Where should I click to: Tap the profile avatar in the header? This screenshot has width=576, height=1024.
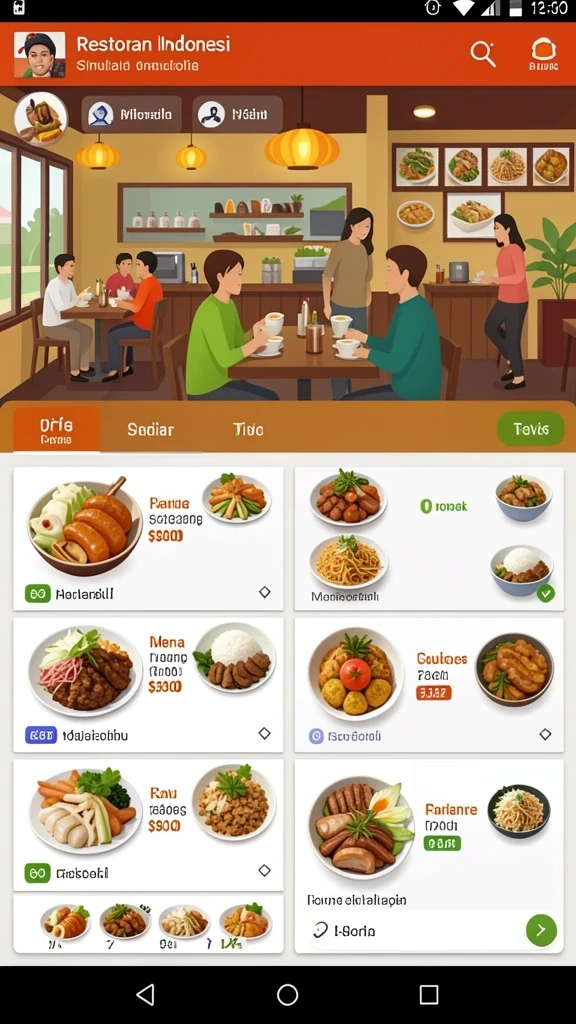[39, 55]
